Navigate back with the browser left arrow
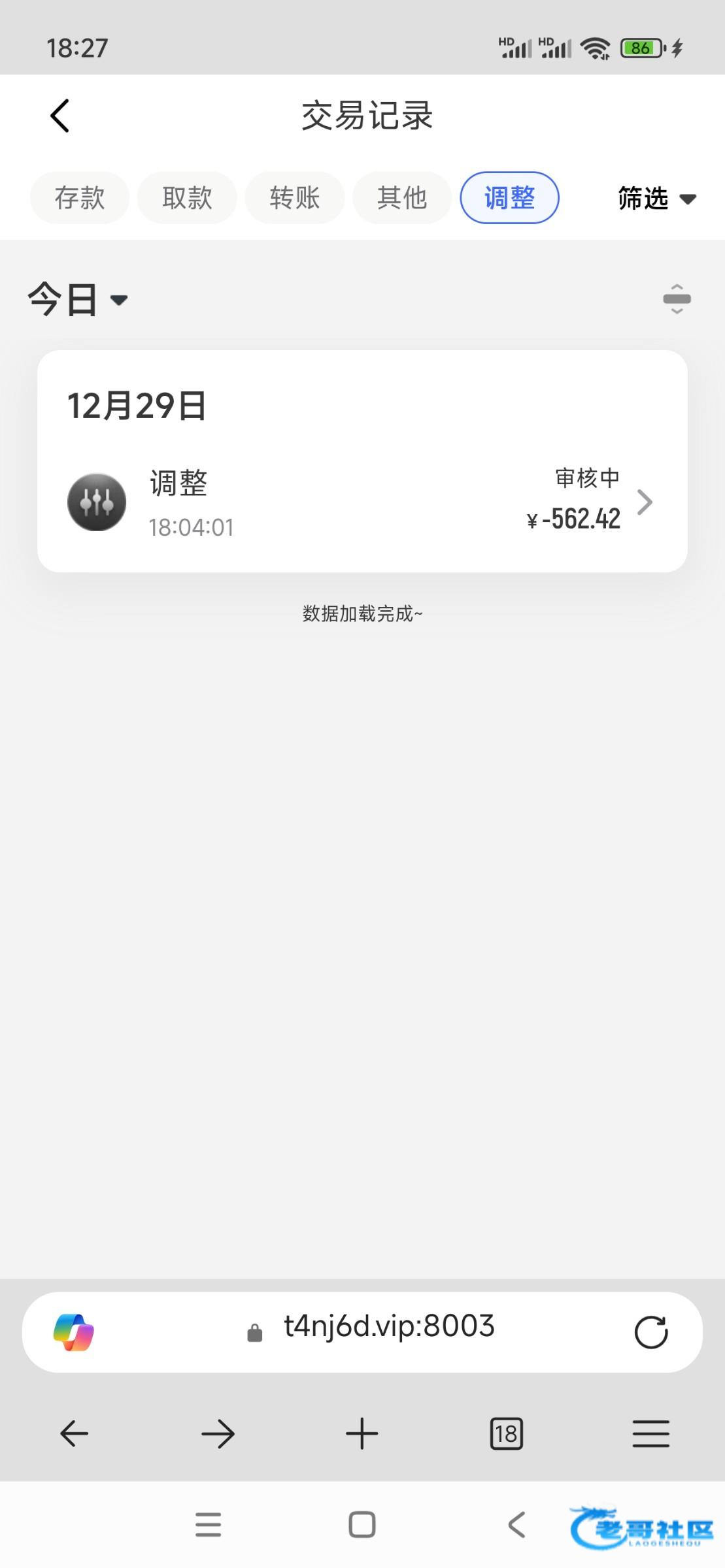The width and height of the screenshot is (725, 1568). (74, 1434)
